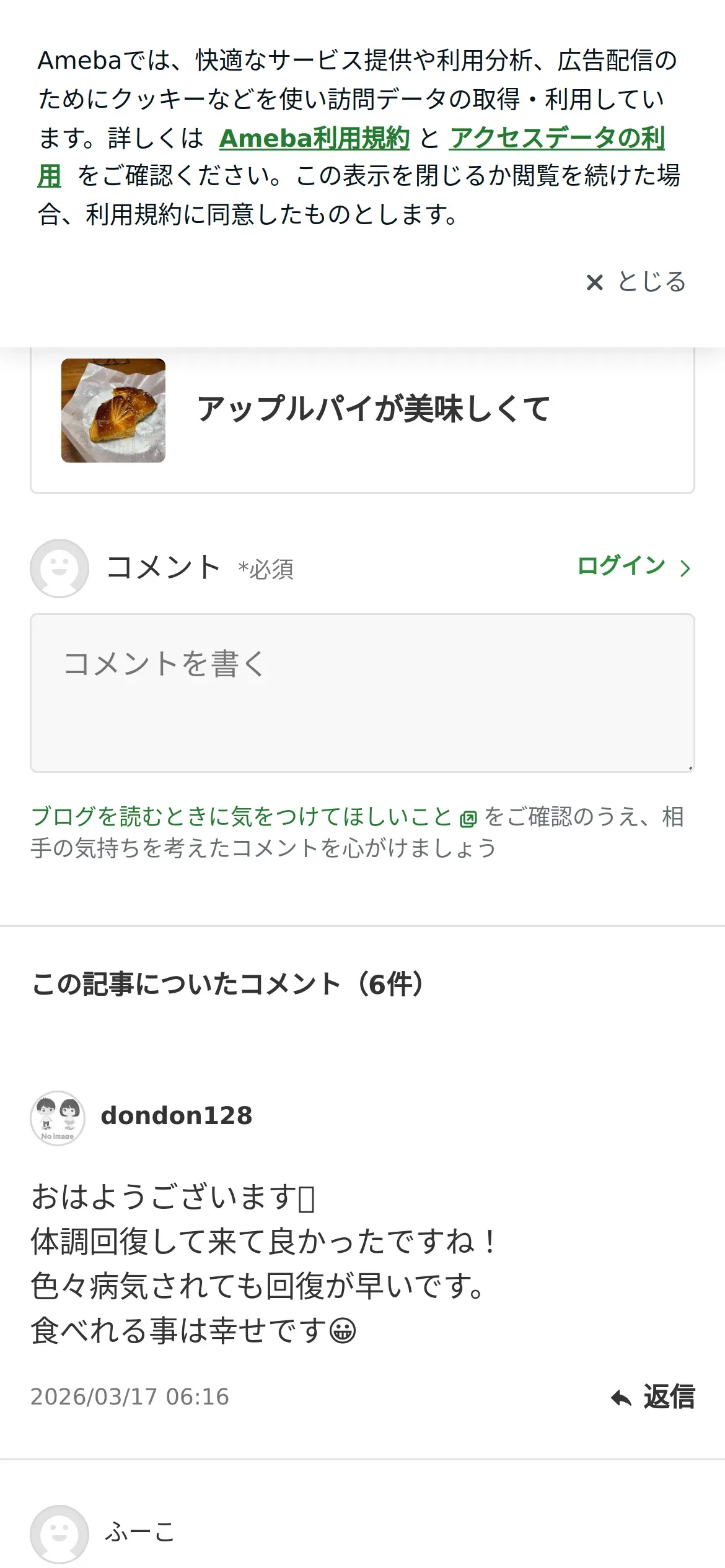This screenshot has width=725, height=1568.
Task: Open the アクセスデータの利用 link
Action: pos(556,138)
